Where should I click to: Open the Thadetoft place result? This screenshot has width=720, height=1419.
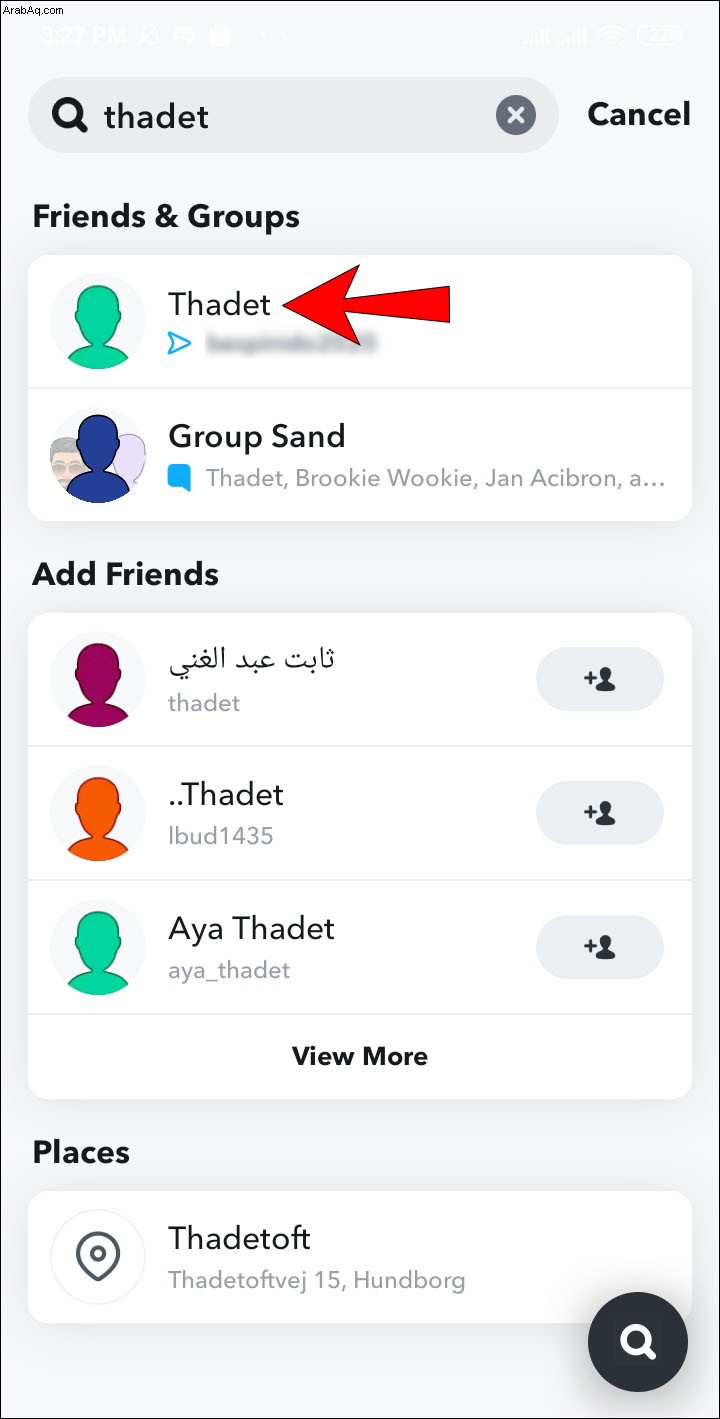[x=360, y=1256]
